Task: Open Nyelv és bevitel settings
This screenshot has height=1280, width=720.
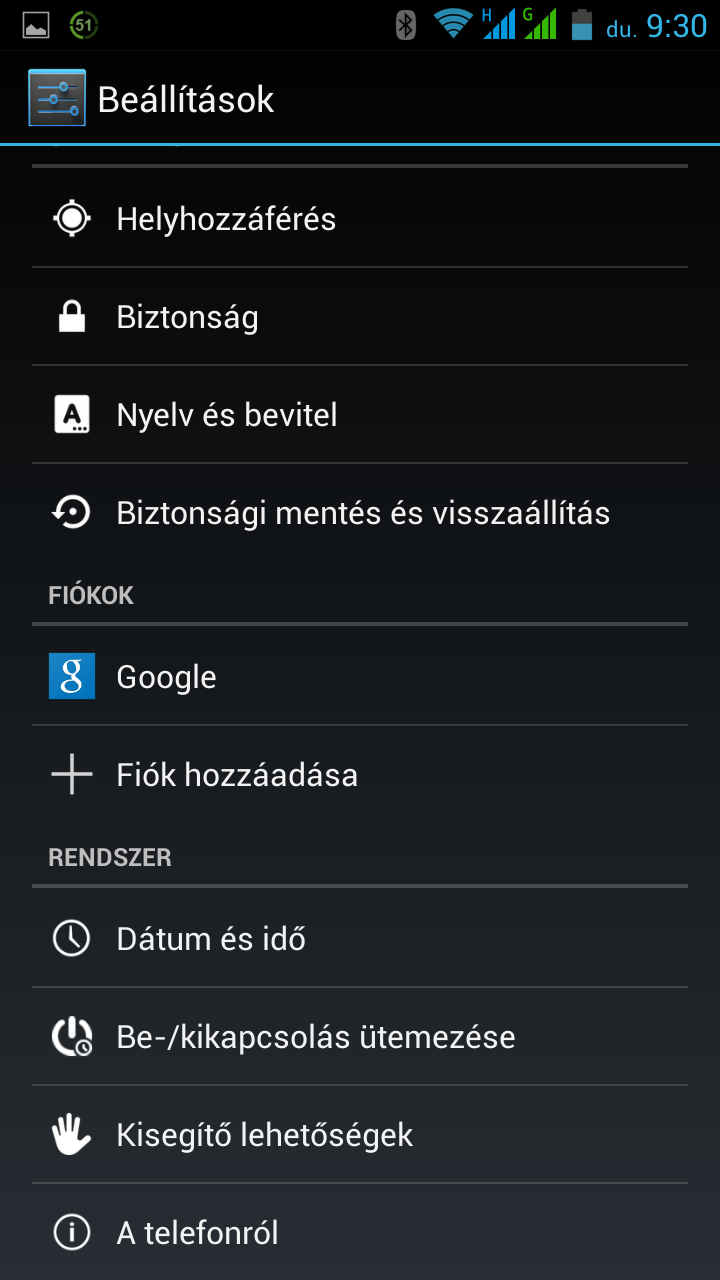Action: click(x=227, y=415)
